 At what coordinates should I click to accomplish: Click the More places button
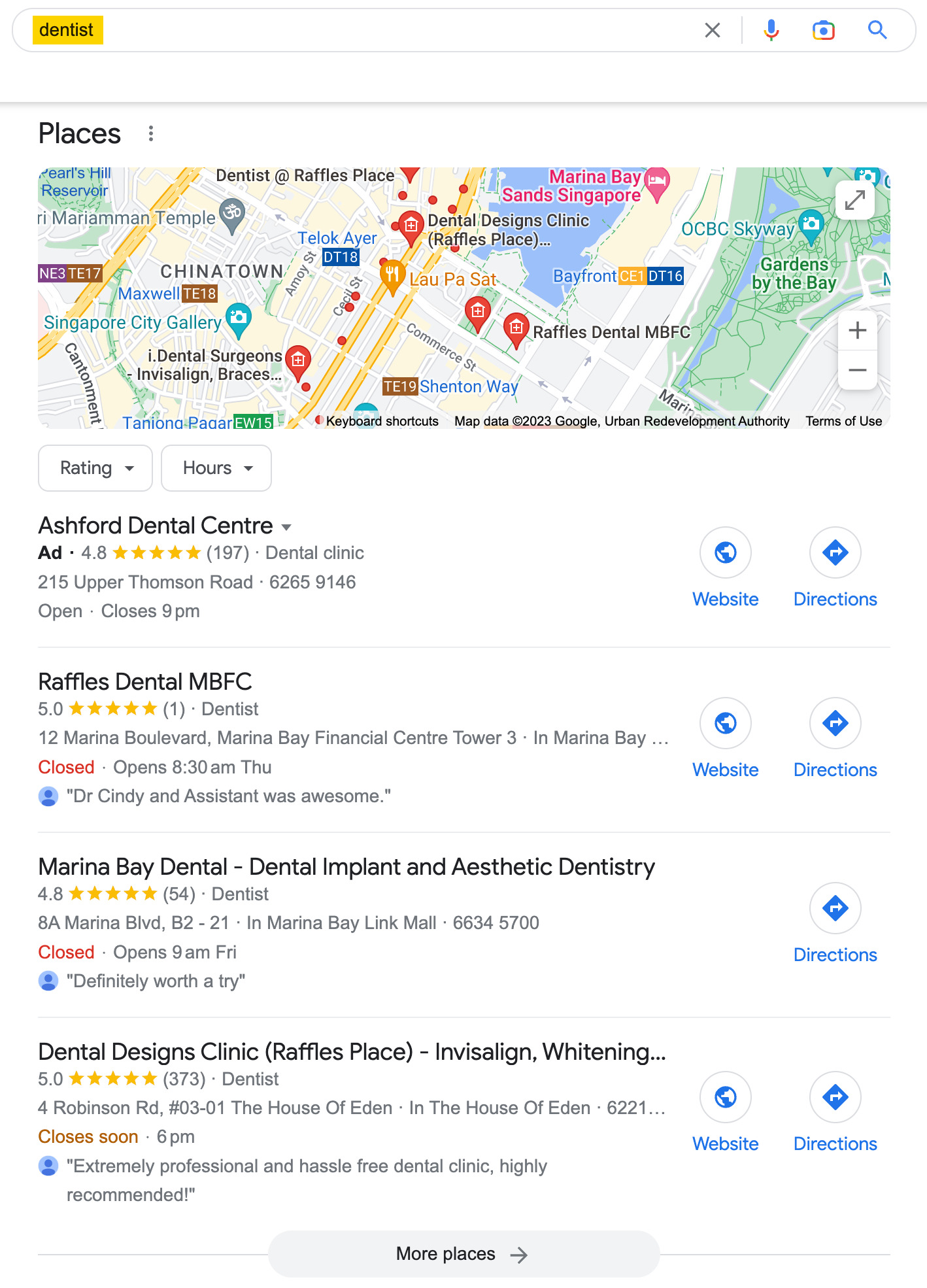tap(463, 1253)
